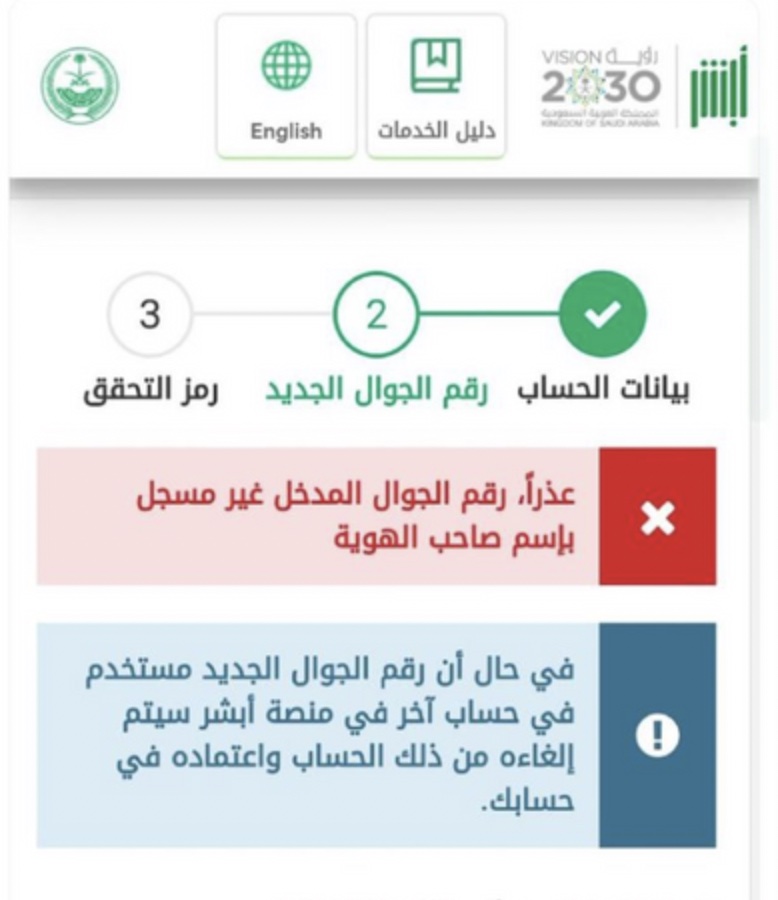Open the دليل الخدمات services guide
The width and height of the screenshot is (778, 900).
click(436, 87)
